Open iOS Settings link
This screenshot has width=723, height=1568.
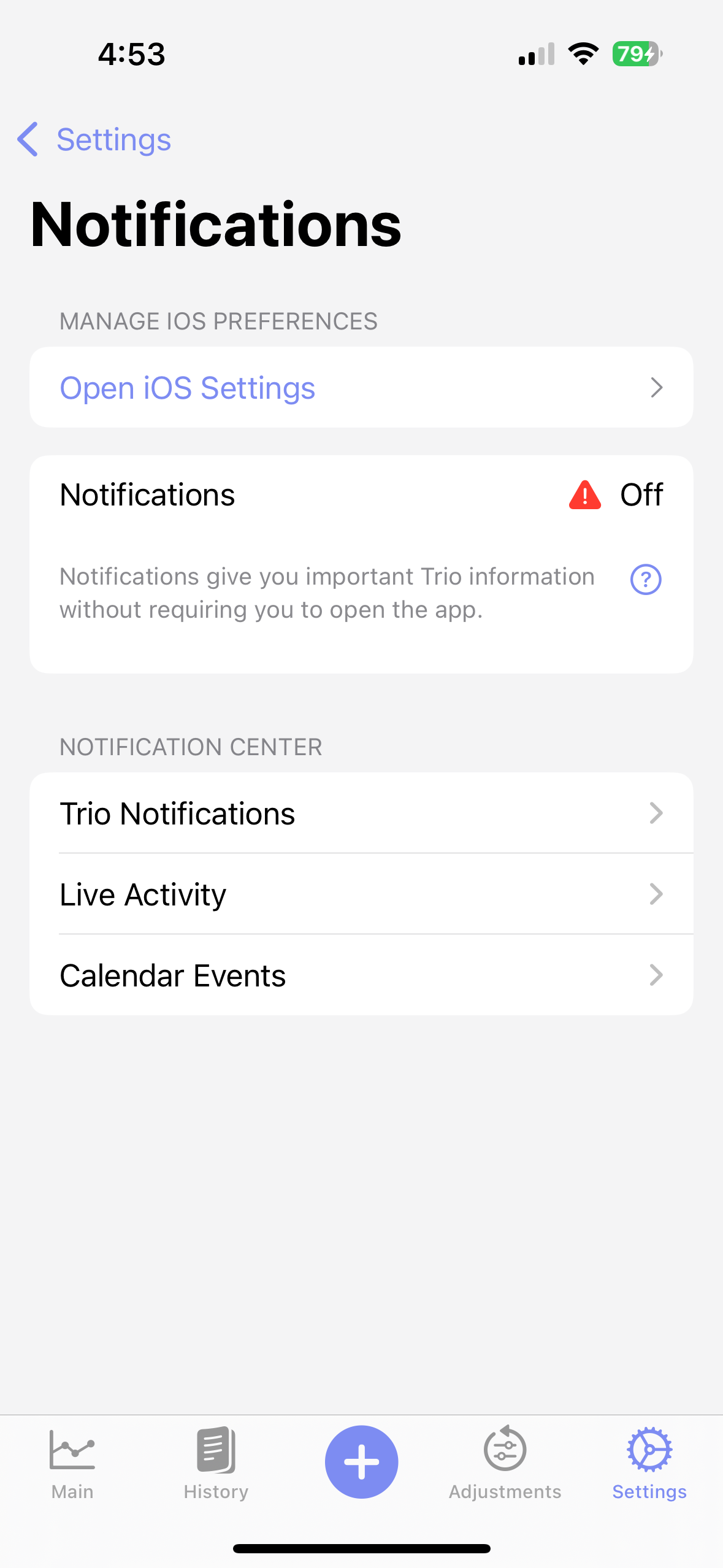361,388
